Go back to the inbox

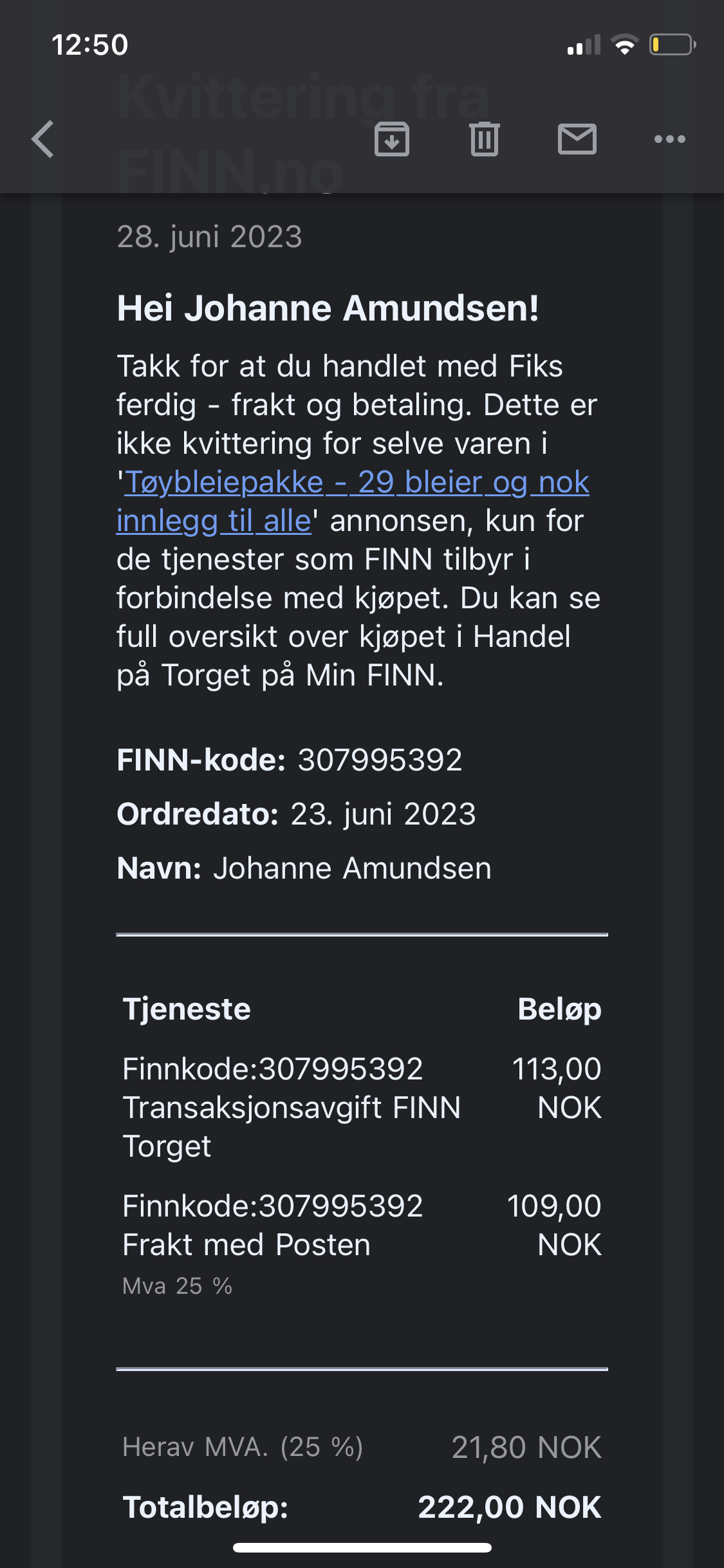pos(43,139)
